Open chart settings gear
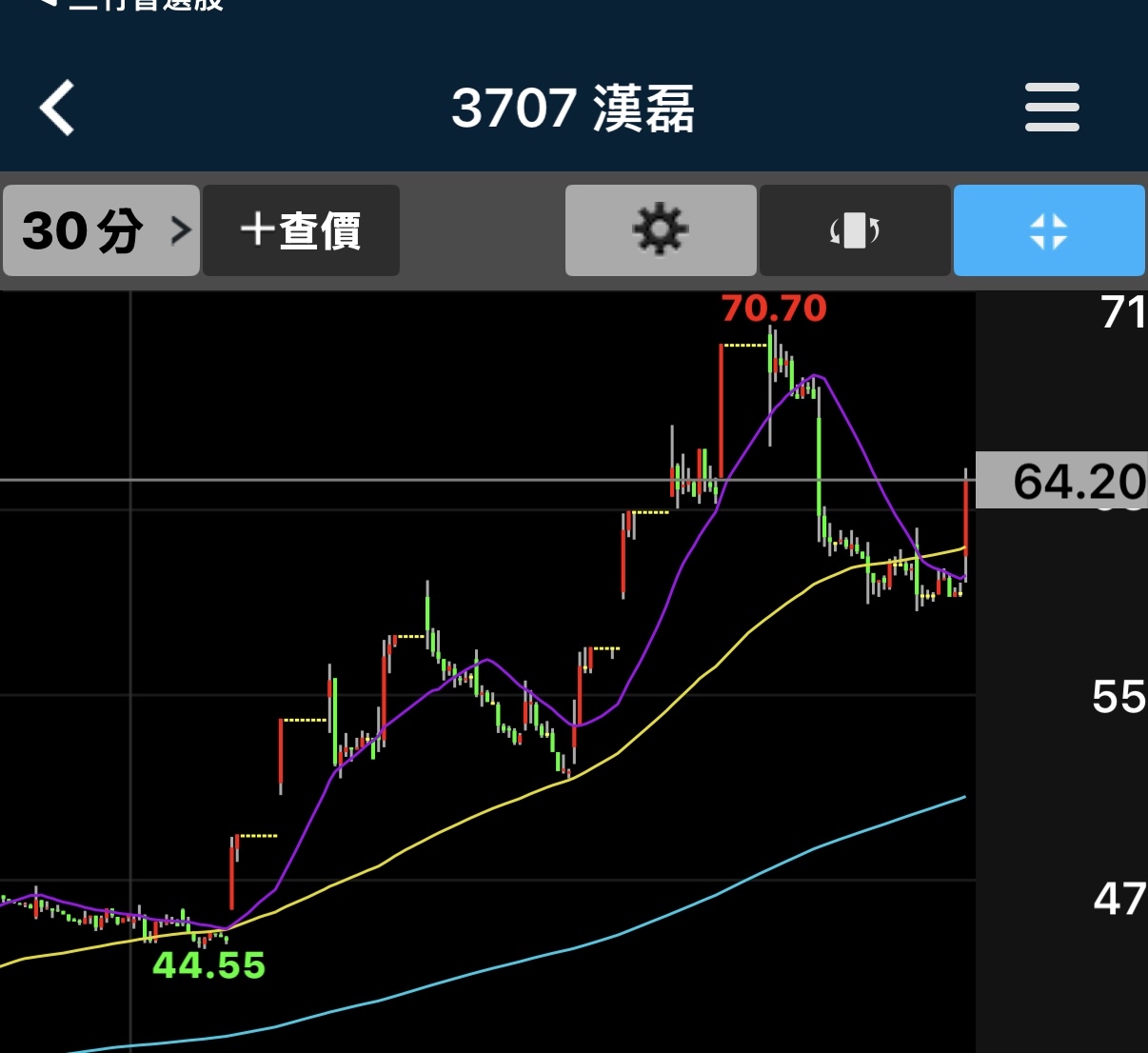The width and height of the screenshot is (1148, 1053). [661, 230]
